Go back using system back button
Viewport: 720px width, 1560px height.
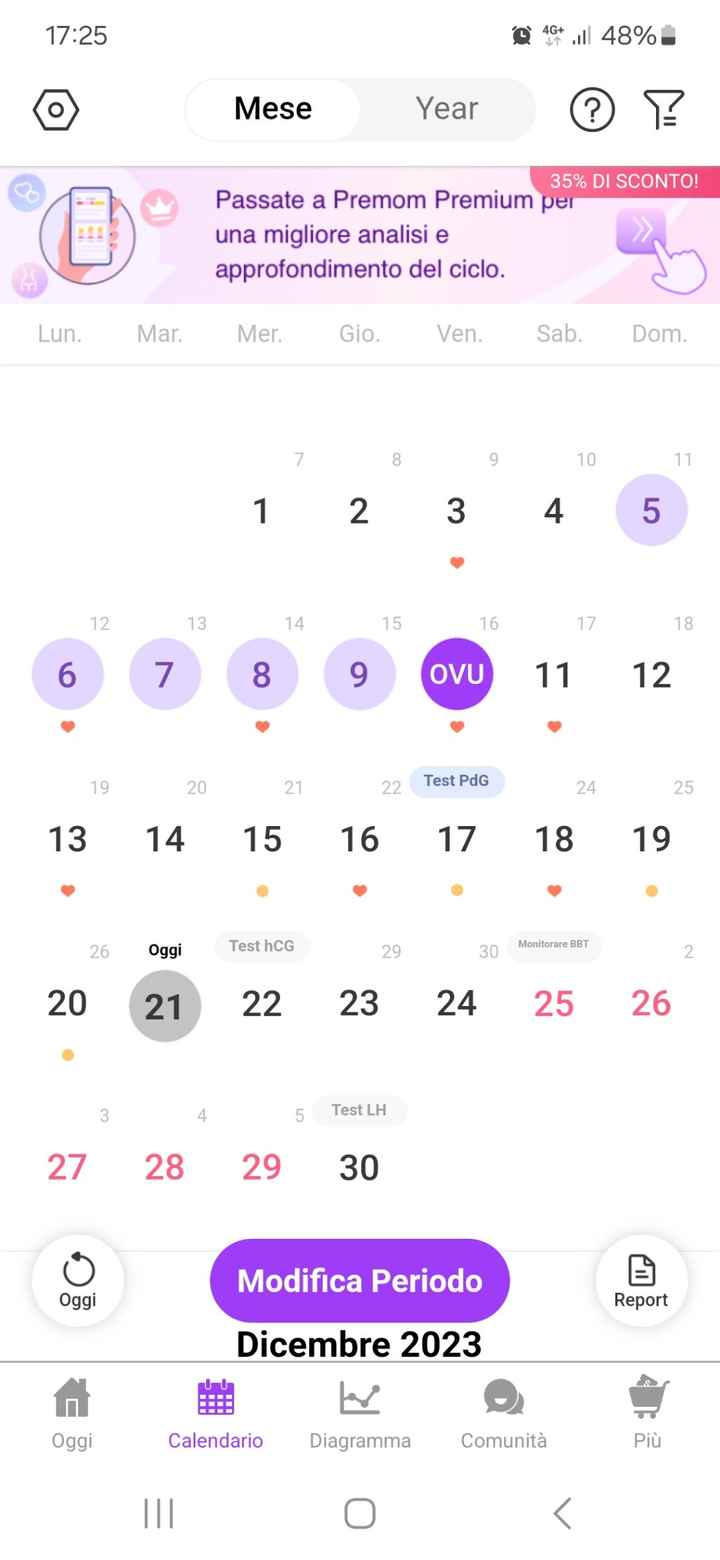point(563,1513)
